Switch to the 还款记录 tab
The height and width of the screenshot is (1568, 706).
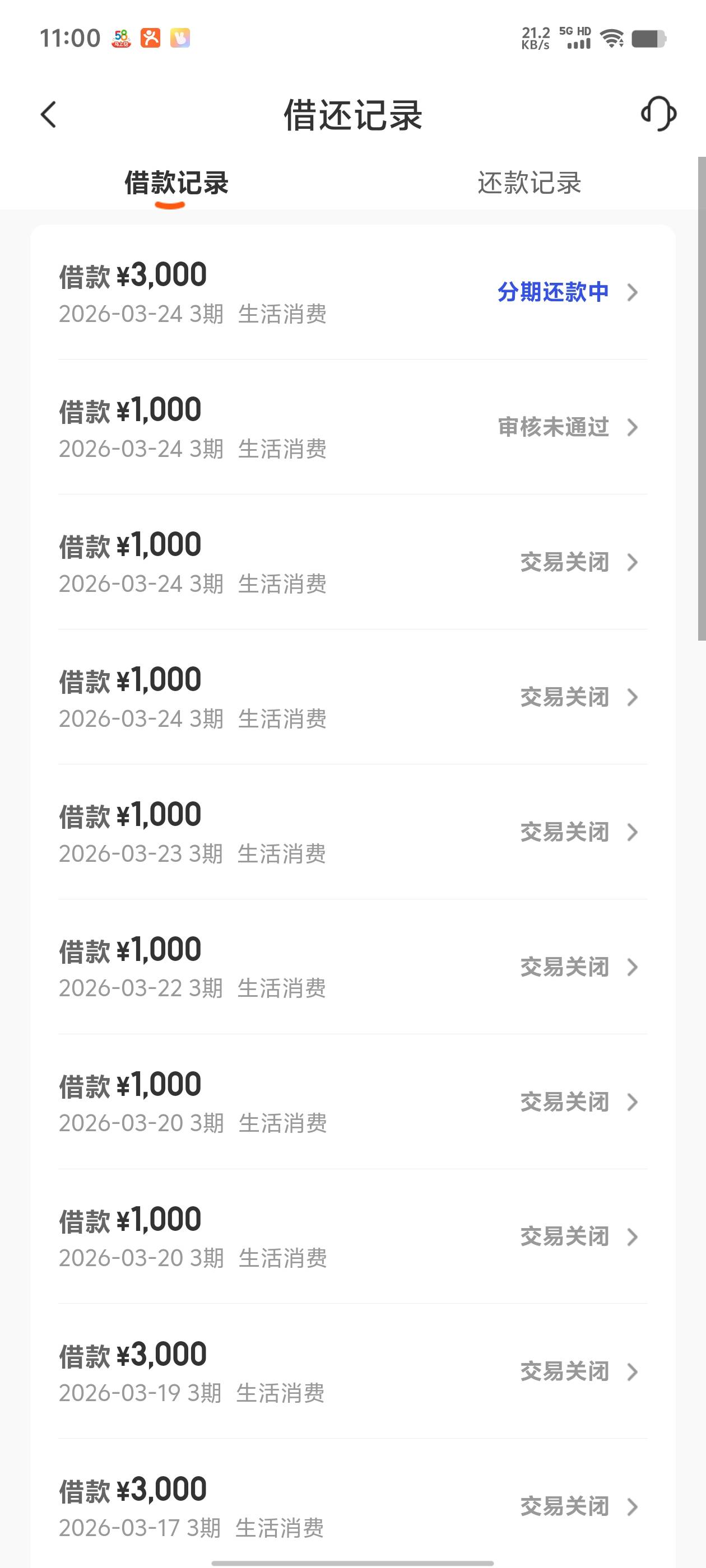pos(529,183)
